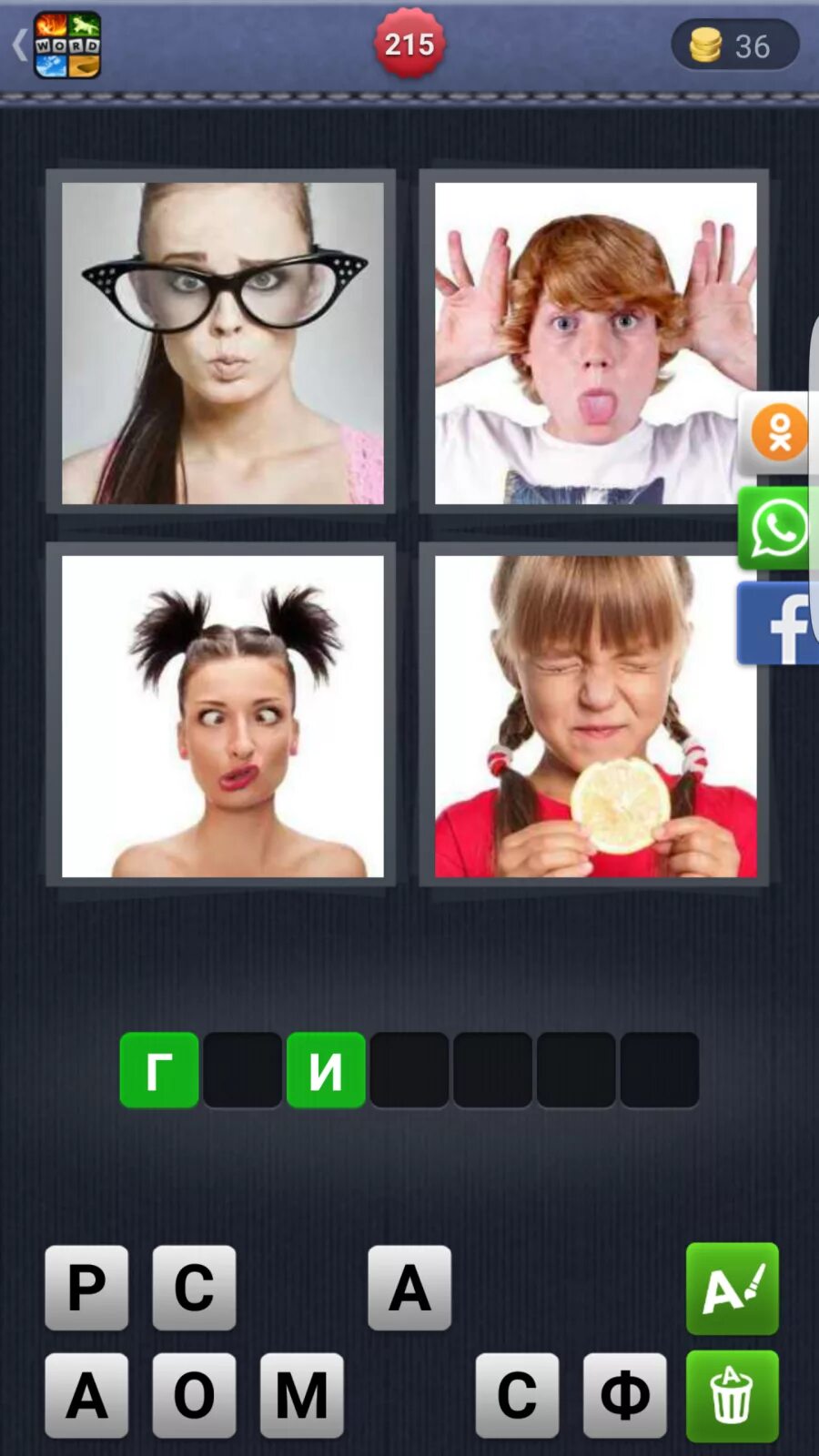The height and width of the screenshot is (1456, 819).
Task: Enlarge the photo of woman with pigtails
Action: click(x=222, y=716)
